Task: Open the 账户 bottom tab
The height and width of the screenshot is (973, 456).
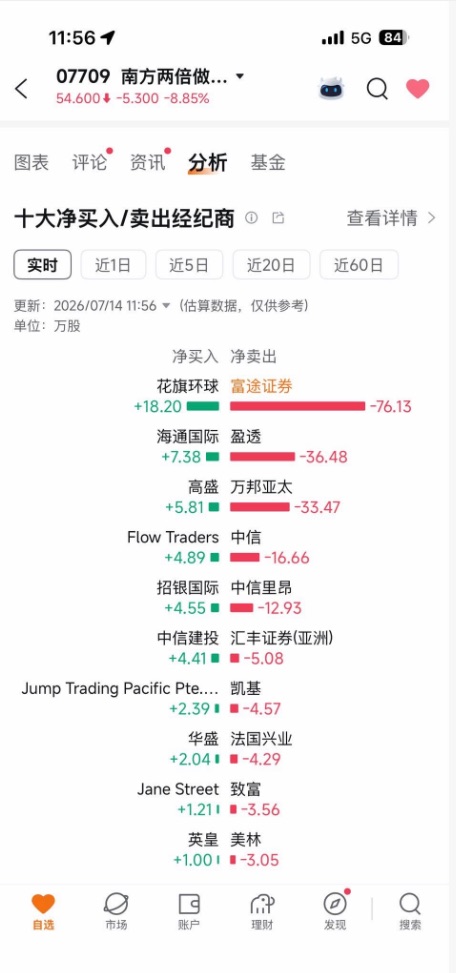Action: pos(189,911)
